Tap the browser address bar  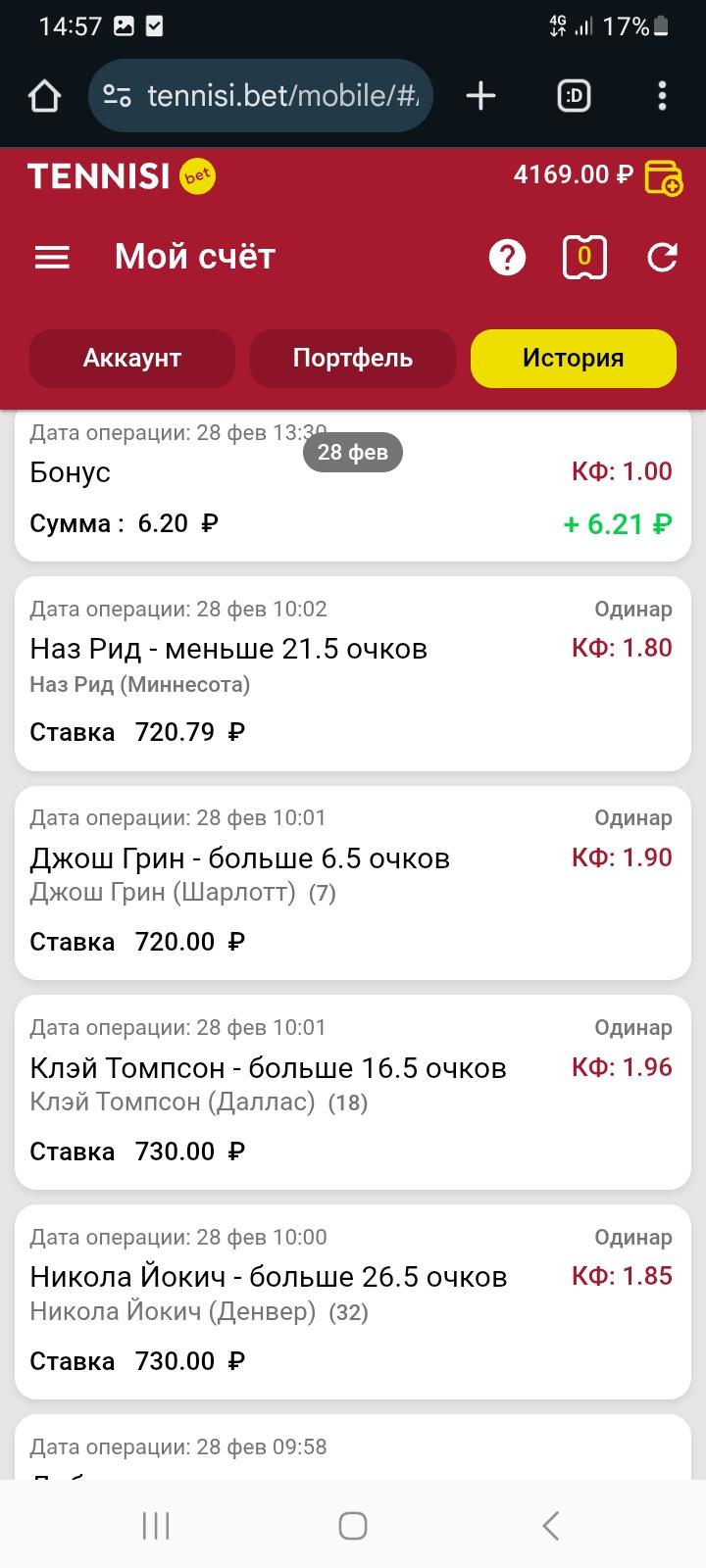261,96
